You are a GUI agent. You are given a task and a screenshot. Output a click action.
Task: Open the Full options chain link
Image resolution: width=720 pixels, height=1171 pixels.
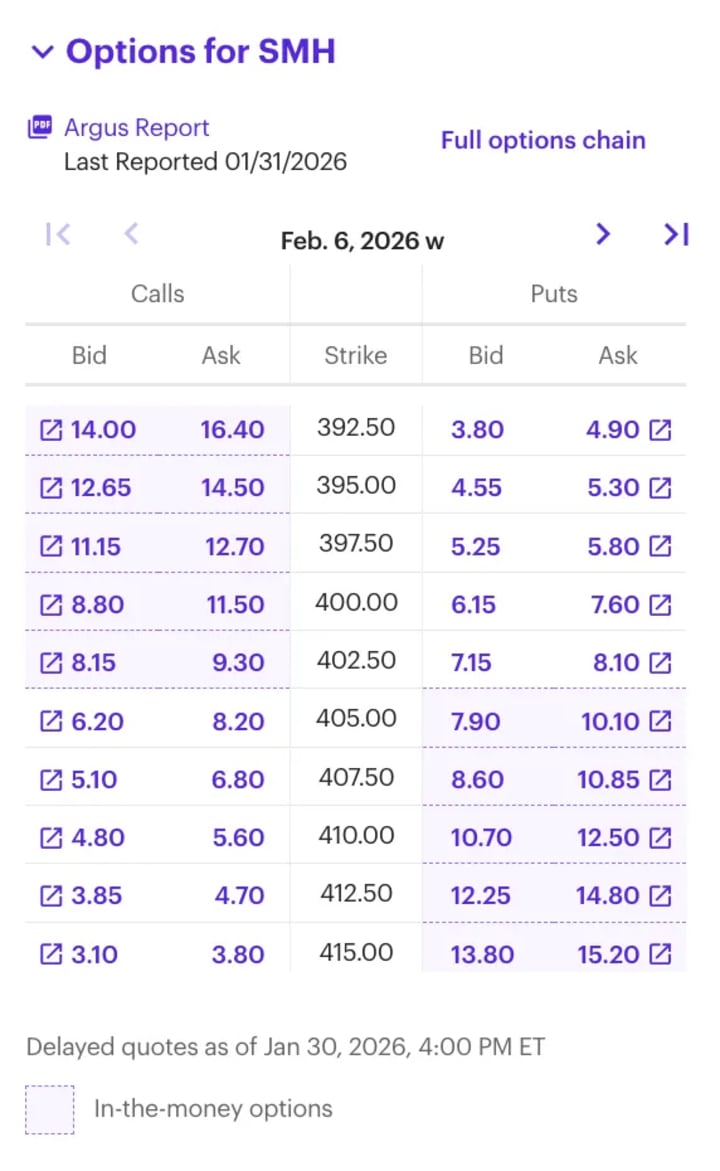click(543, 140)
